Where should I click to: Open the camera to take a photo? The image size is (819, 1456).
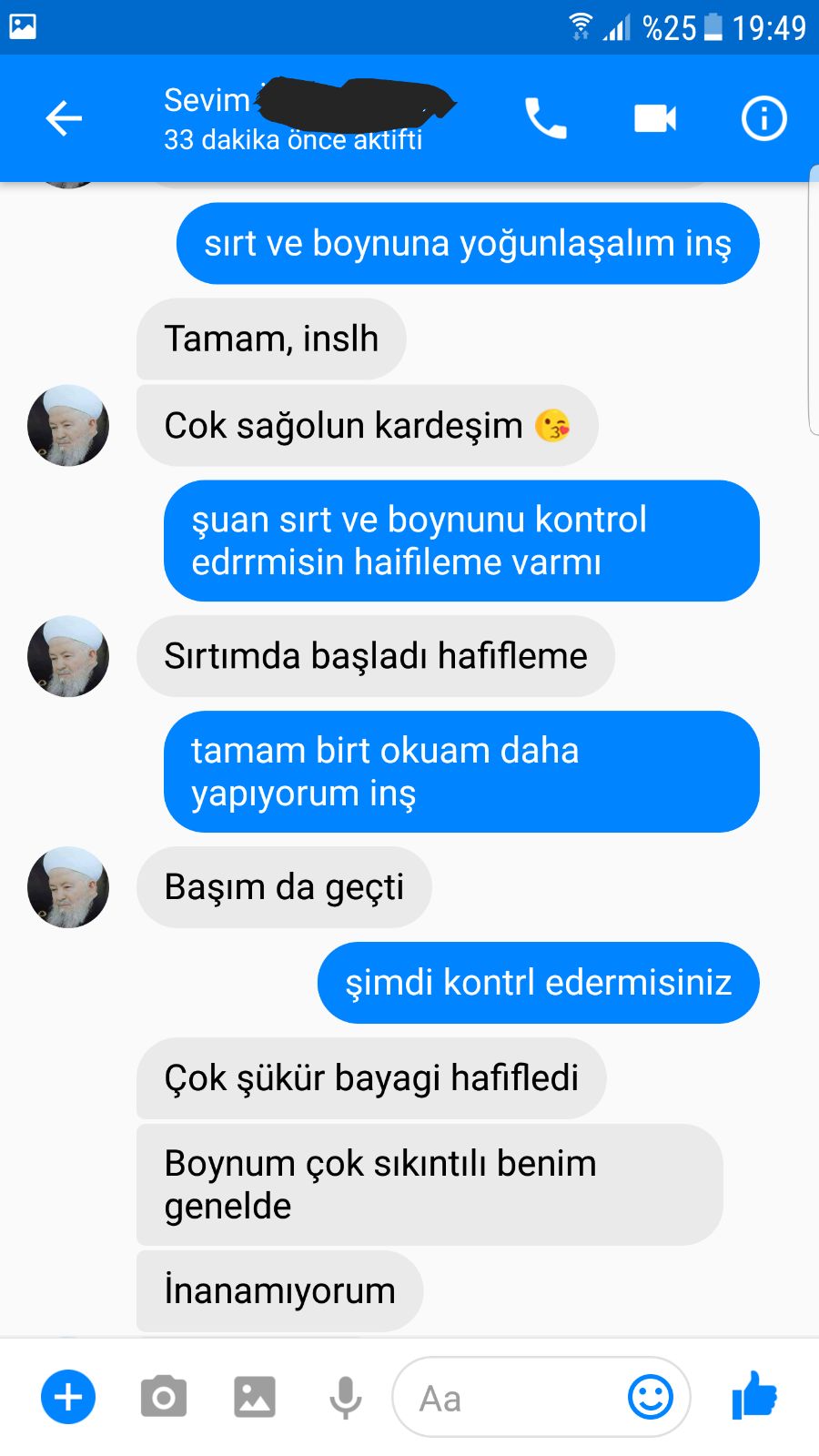[x=164, y=1397]
